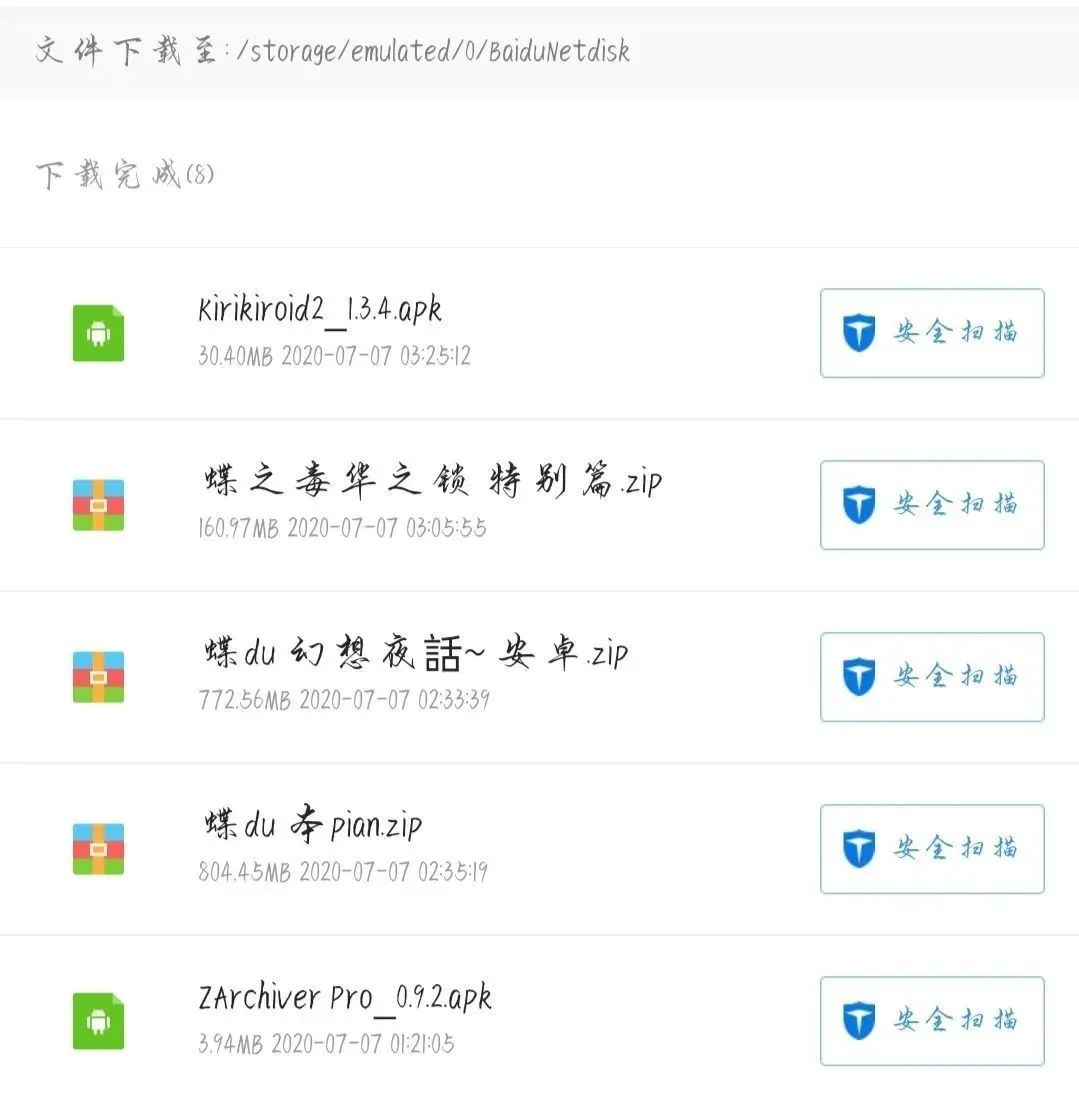Scan 蝶之毒华之锁 特别篇.zip for safety
Screen dimensions: 1079x1105
click(932, 505)
